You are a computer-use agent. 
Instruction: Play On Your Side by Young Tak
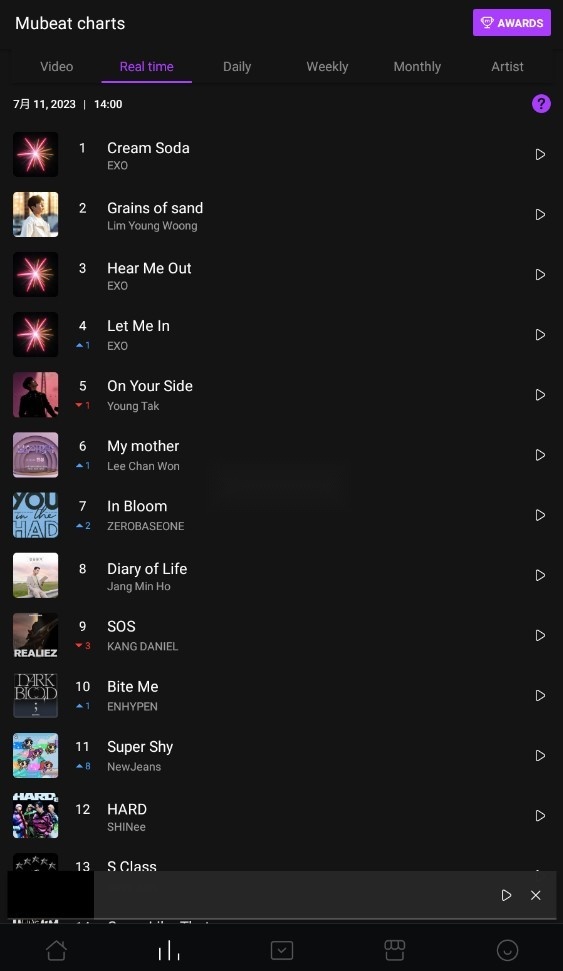point(540,394)
